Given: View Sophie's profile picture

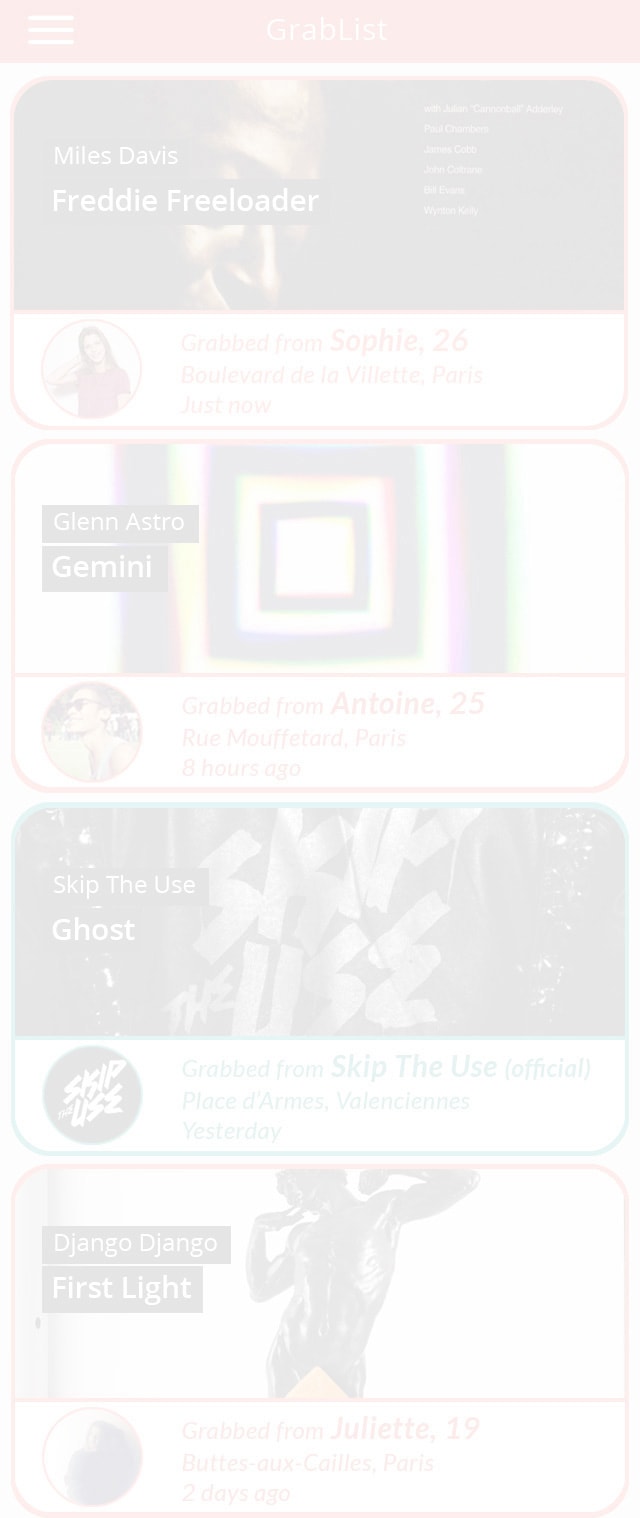Looking at the screenshot, I should [92, 369].
